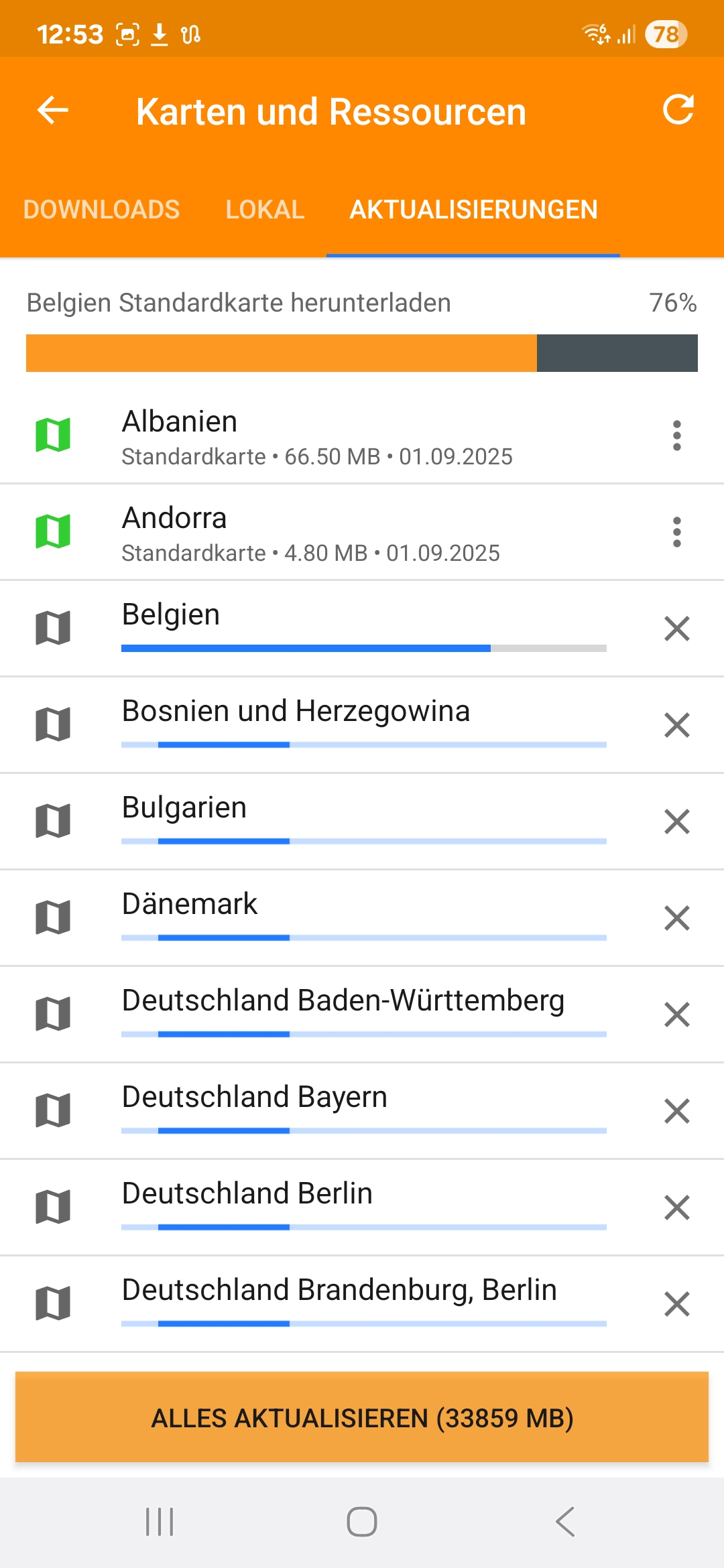
Task: Cancel the Deutschland Brandenburg, Berlin download
Action: click(x=677, y=1304)
